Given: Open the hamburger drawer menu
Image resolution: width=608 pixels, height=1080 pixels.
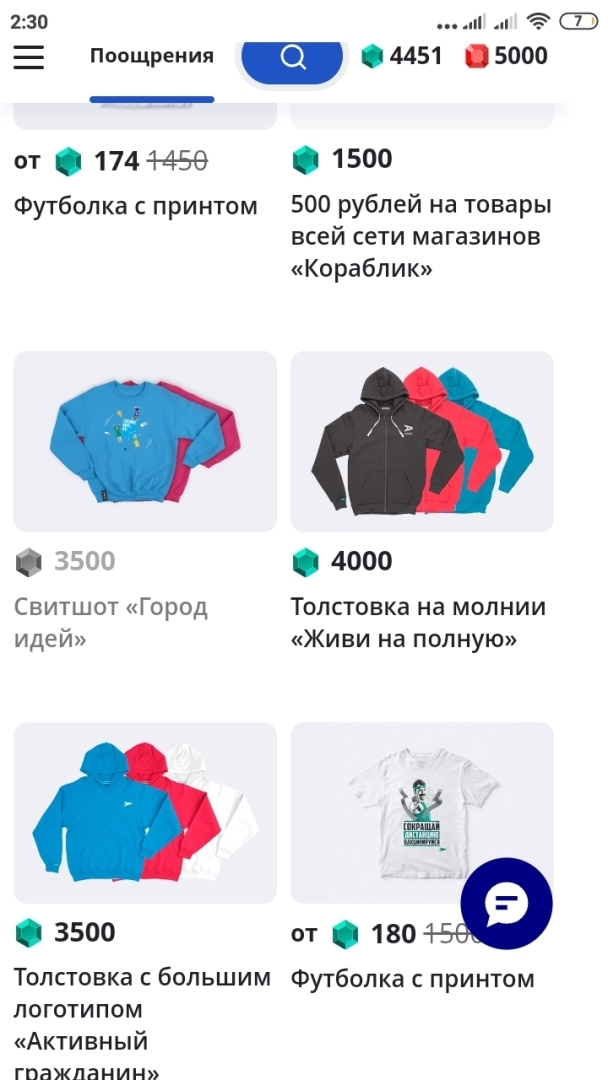Looking at the screenshot, I should click(x=28, y=57).
